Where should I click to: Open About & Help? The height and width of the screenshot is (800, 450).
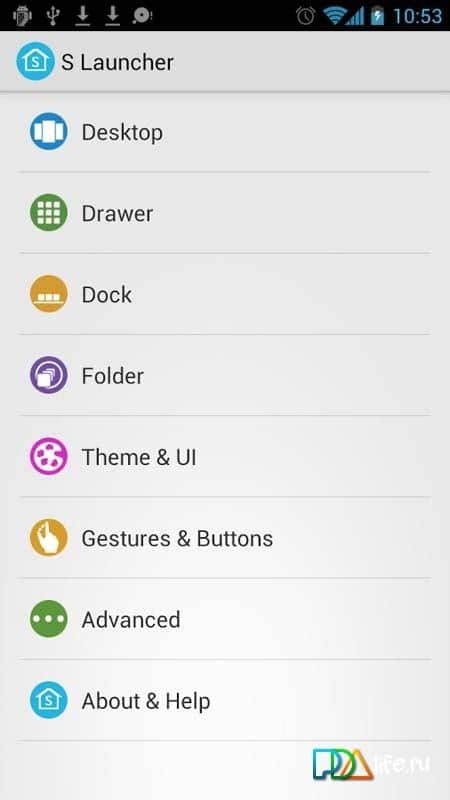tap(225, 700)
